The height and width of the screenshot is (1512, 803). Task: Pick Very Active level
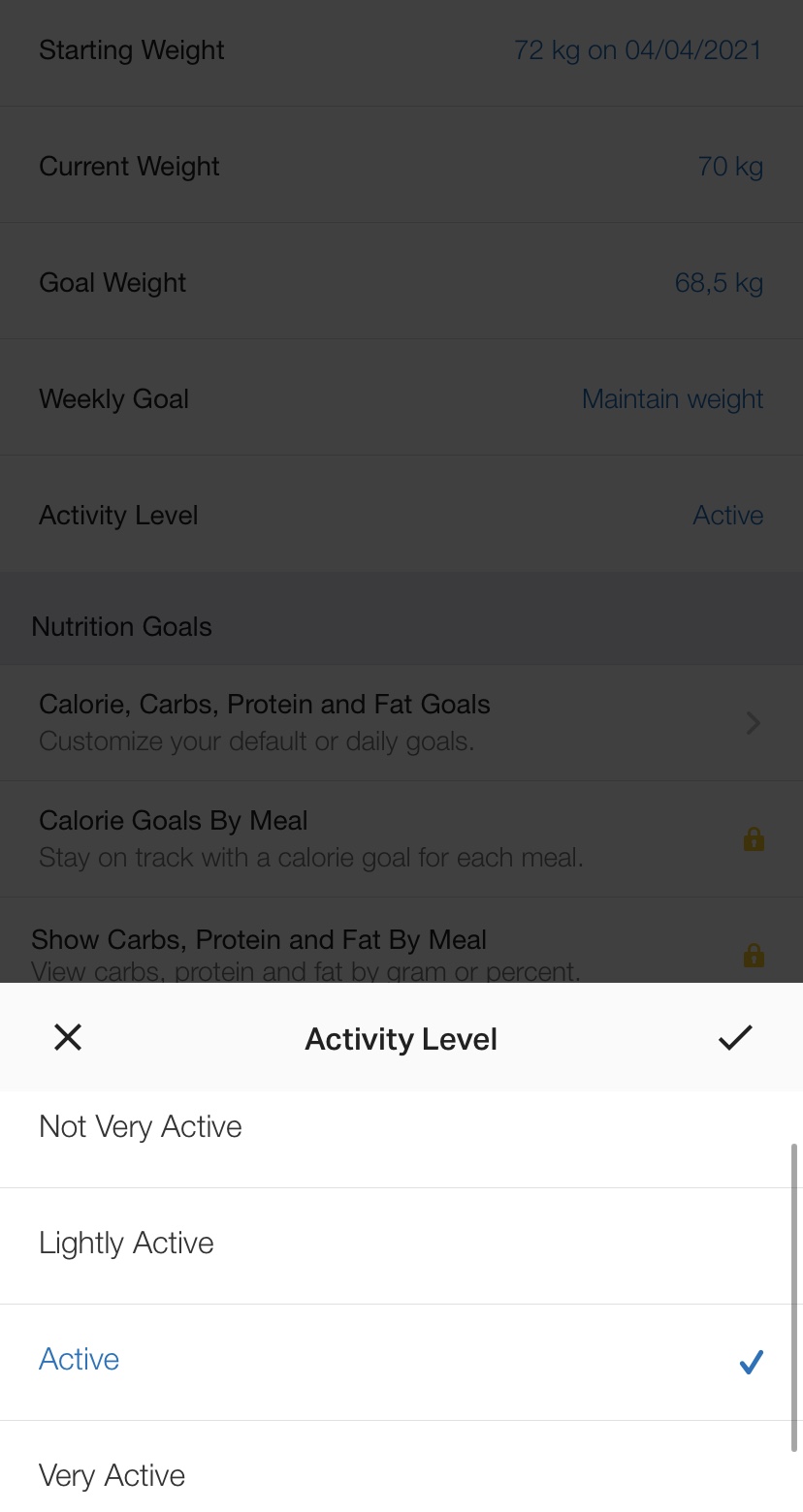pyautogui.click(x=112, y=1475)
